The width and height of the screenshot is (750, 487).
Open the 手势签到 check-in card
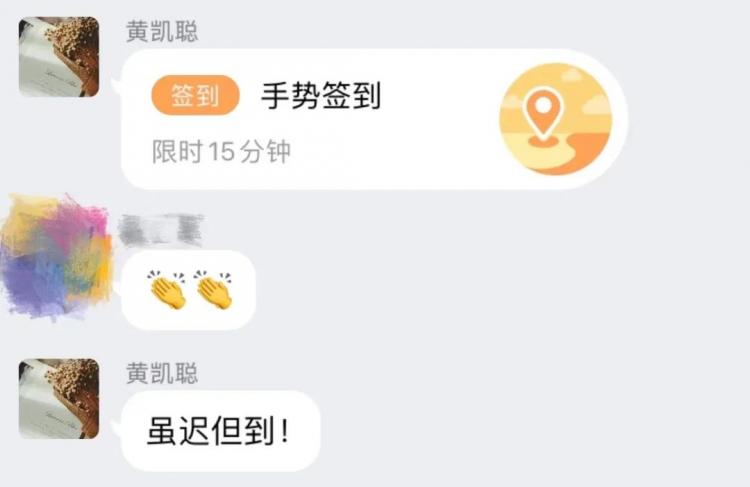(372, 120)
